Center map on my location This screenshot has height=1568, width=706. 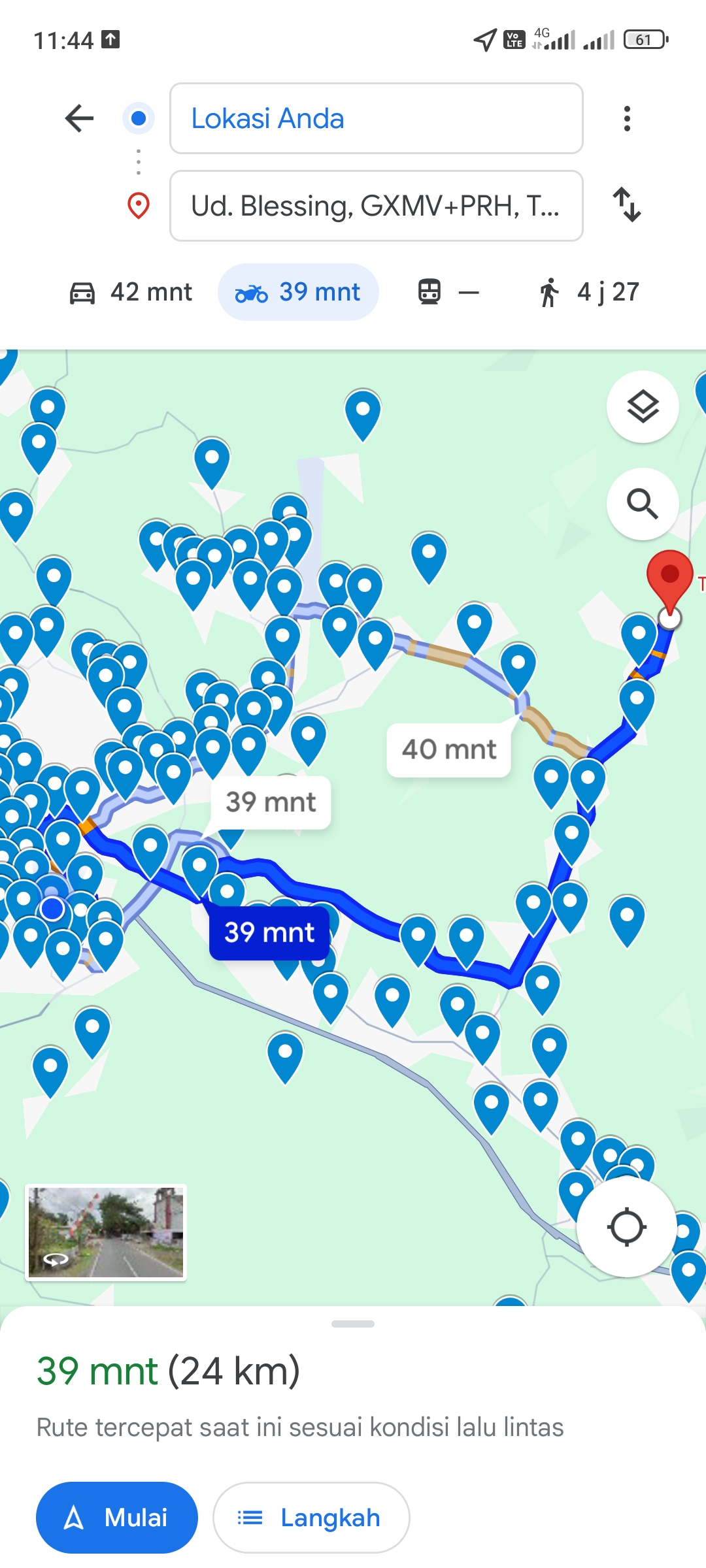pyautogui.click(x=627, y=1228)
